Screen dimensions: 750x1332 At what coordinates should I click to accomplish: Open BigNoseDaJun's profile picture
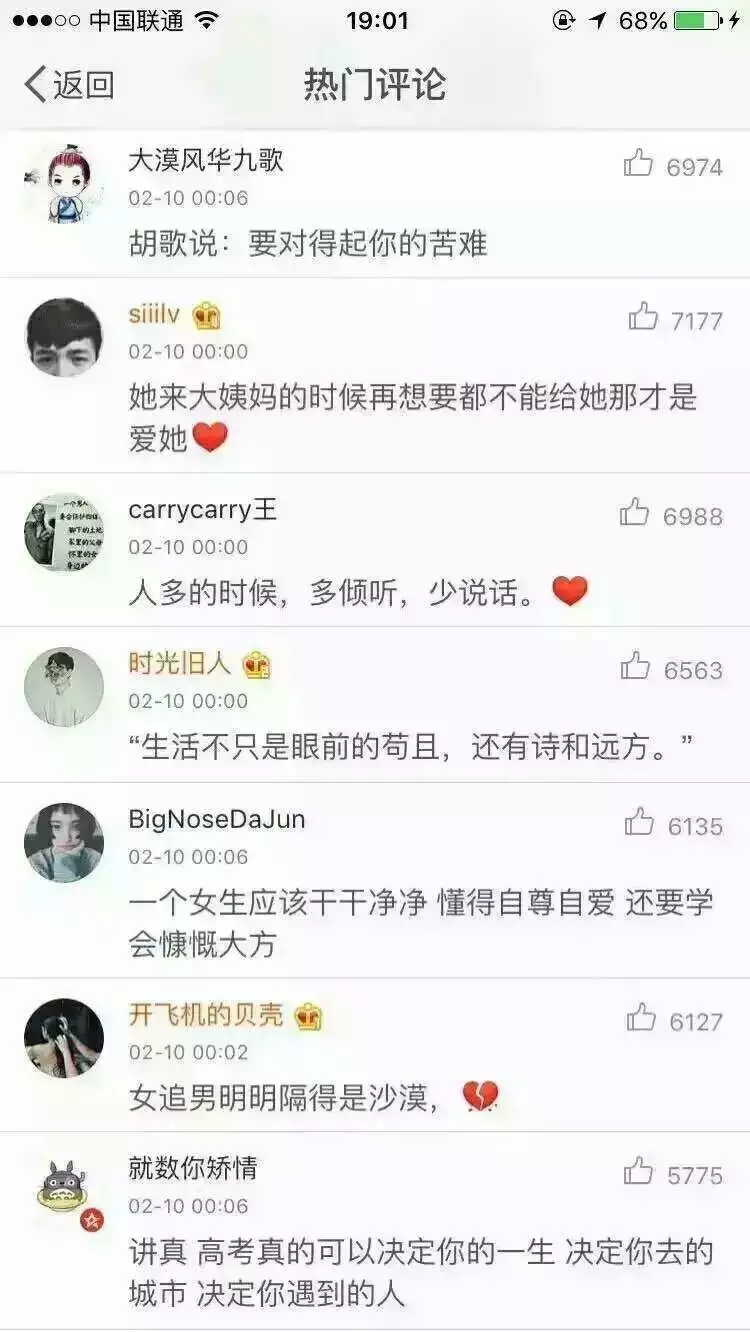(64, 843)
